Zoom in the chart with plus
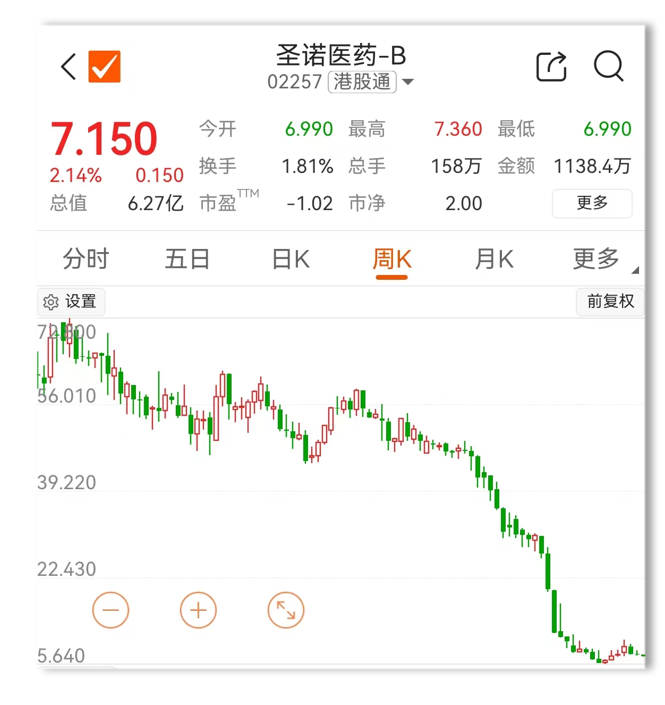The width and height of the screenshot is (665, 705). click(198, 609)
